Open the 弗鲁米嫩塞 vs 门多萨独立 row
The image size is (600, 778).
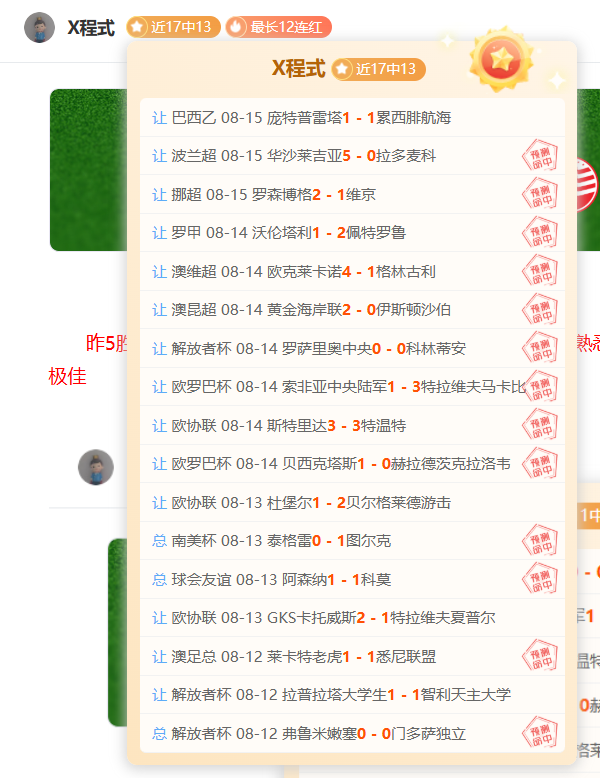point(352,733)
